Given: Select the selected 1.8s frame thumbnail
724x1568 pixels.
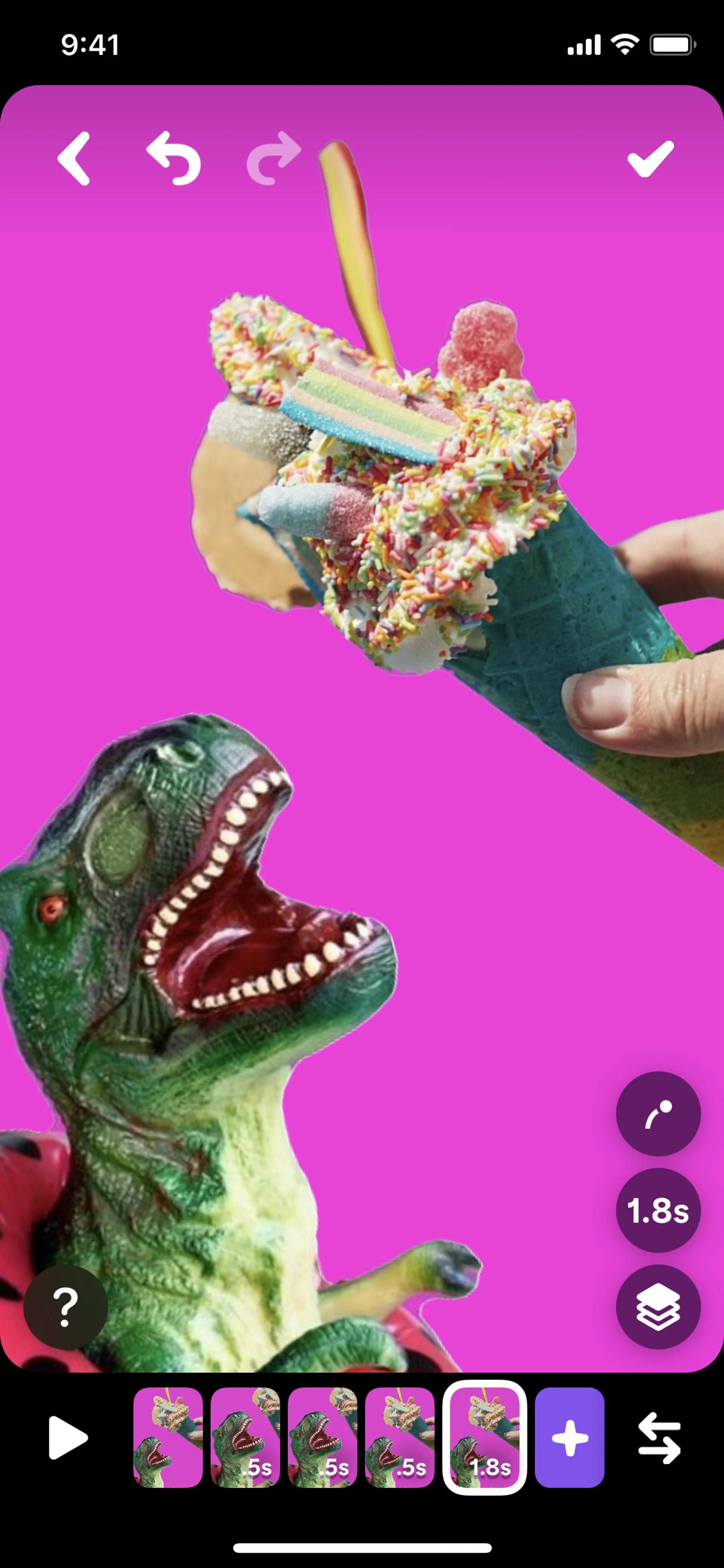Looking at the screenshot, I should point(485,1438).
